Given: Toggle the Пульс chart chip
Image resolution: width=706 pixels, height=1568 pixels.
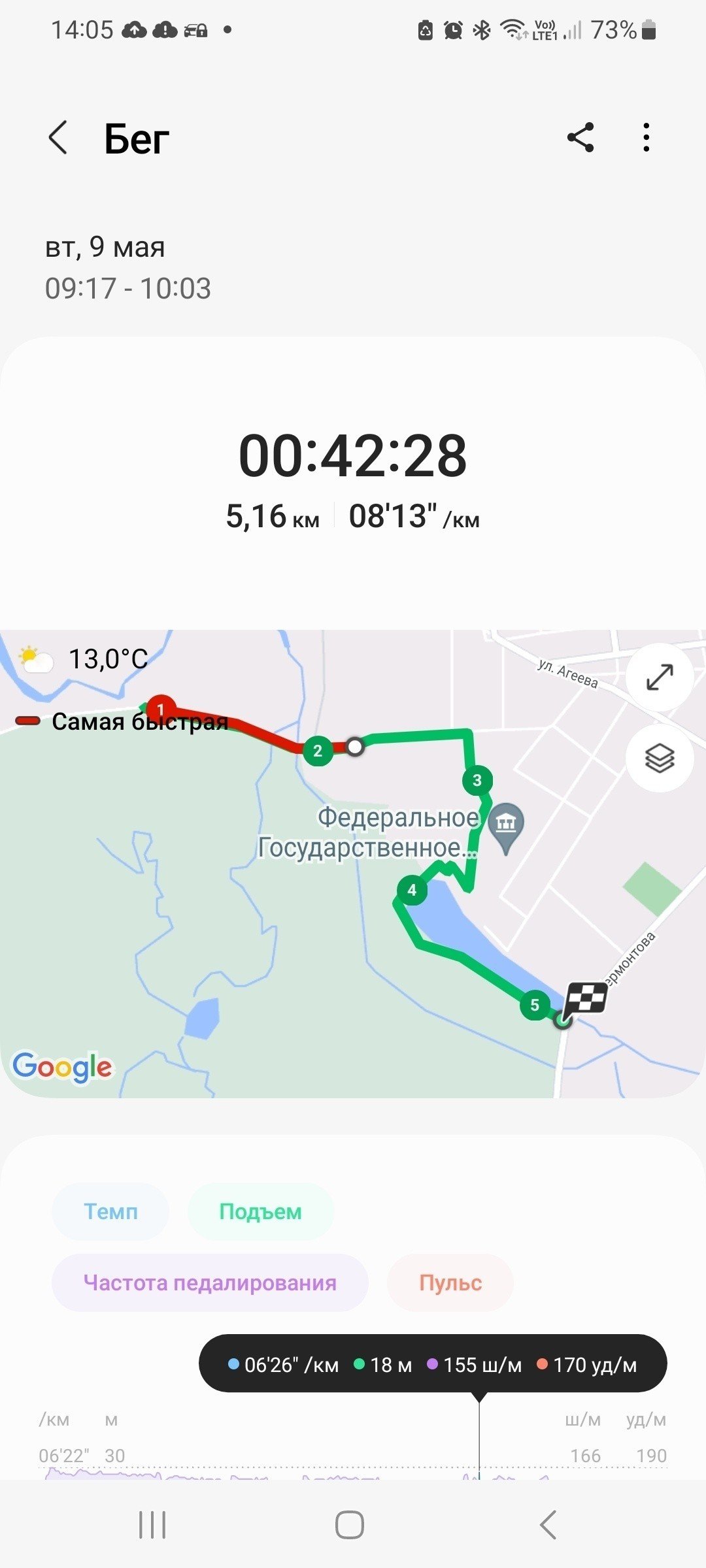Looking at the screenshot, I should coord(450,1282).
